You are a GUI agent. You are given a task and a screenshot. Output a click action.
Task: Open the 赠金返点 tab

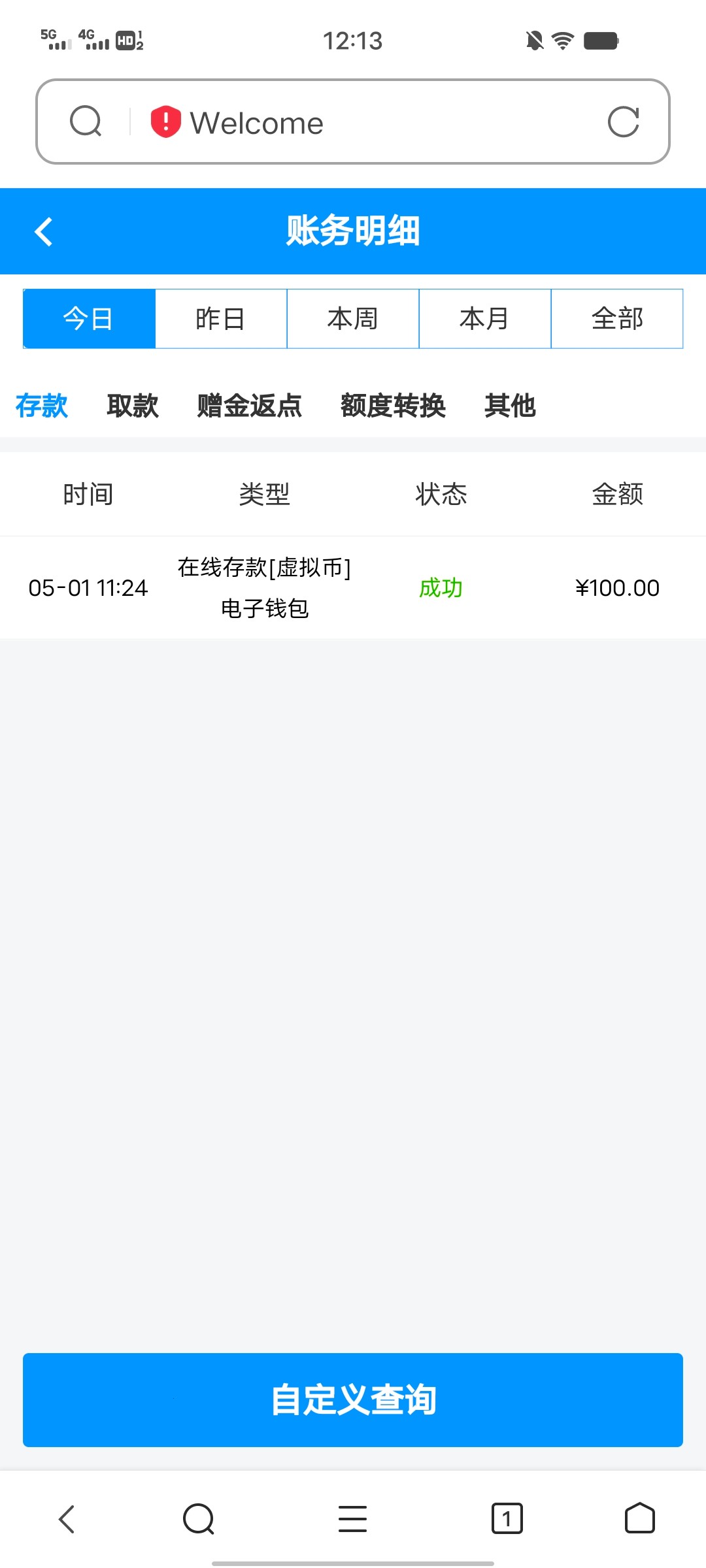coord(249,406)
